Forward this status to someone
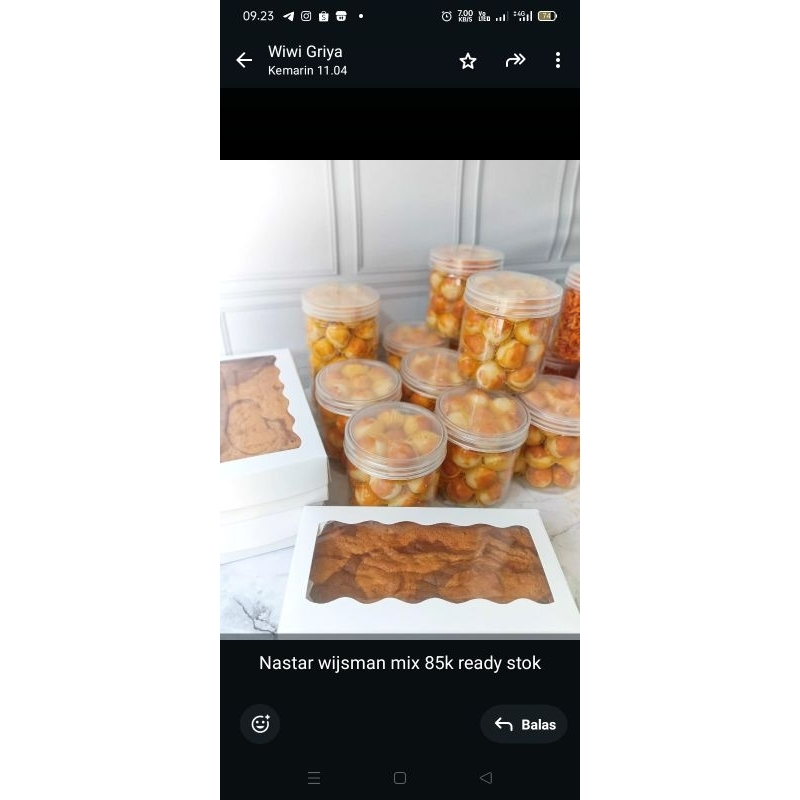The image size is (800, 800). [x=515, y=60]
